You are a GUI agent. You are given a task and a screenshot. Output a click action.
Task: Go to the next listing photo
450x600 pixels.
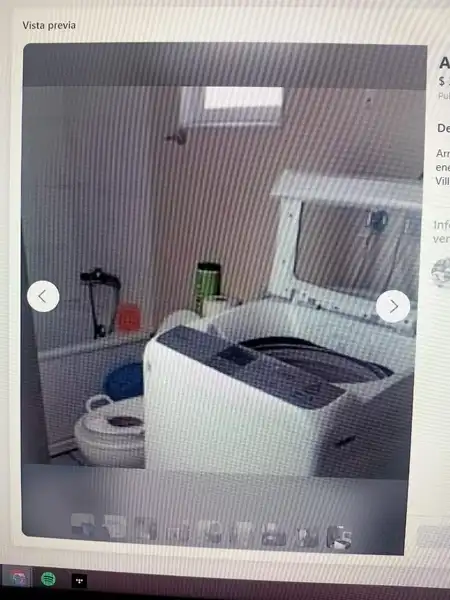tap(393, 306)
